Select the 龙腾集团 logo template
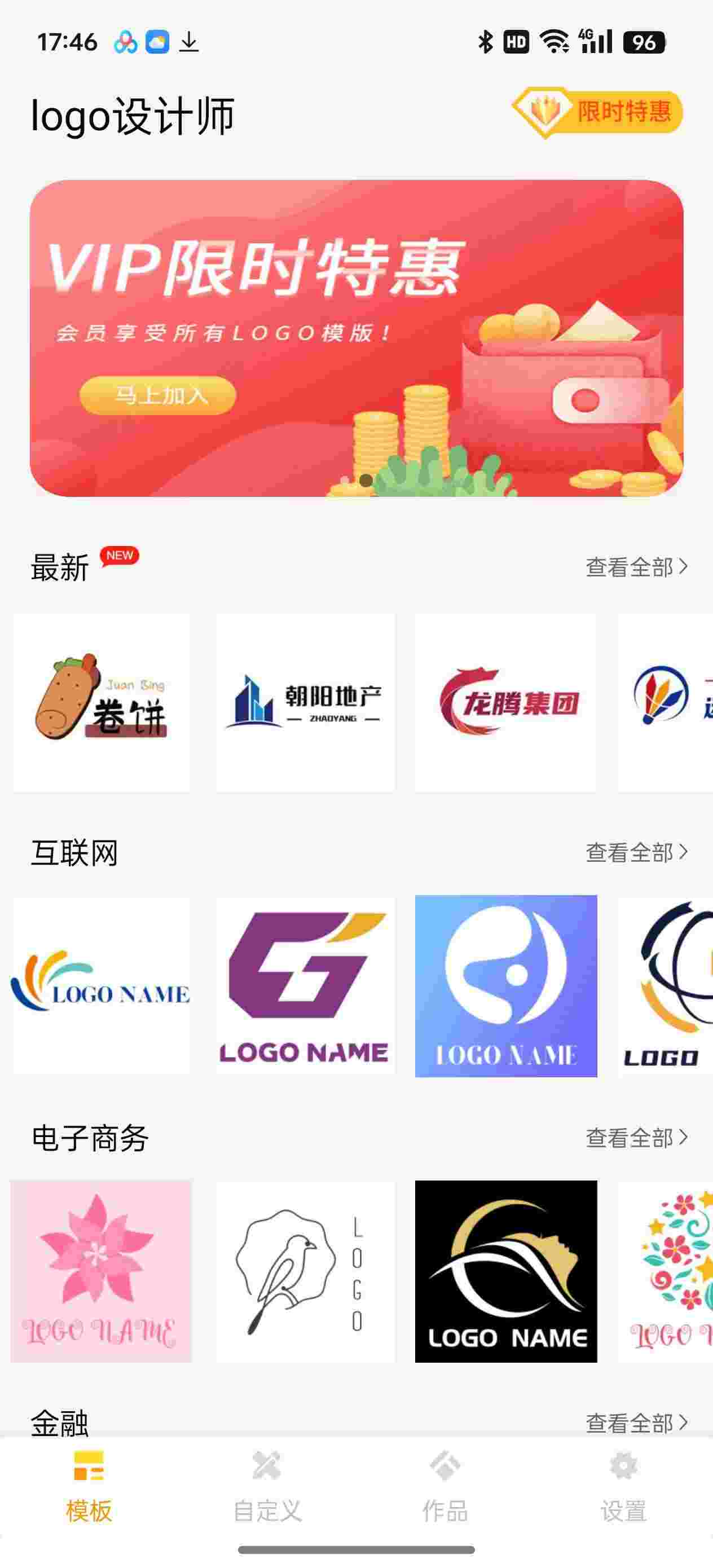Screen dimensions: 713x1568 (505, 702)
